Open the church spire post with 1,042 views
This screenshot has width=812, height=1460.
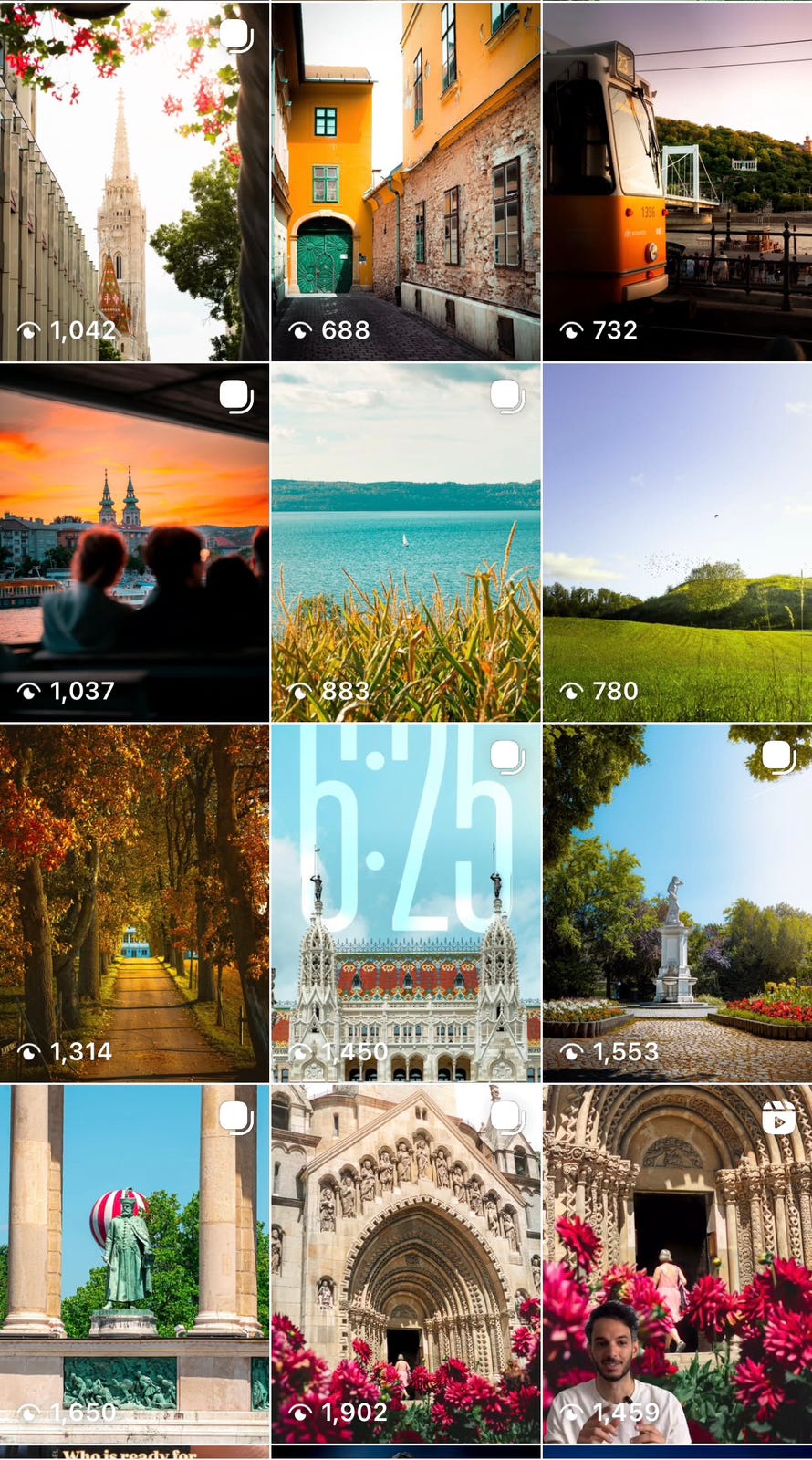point(134,181)
